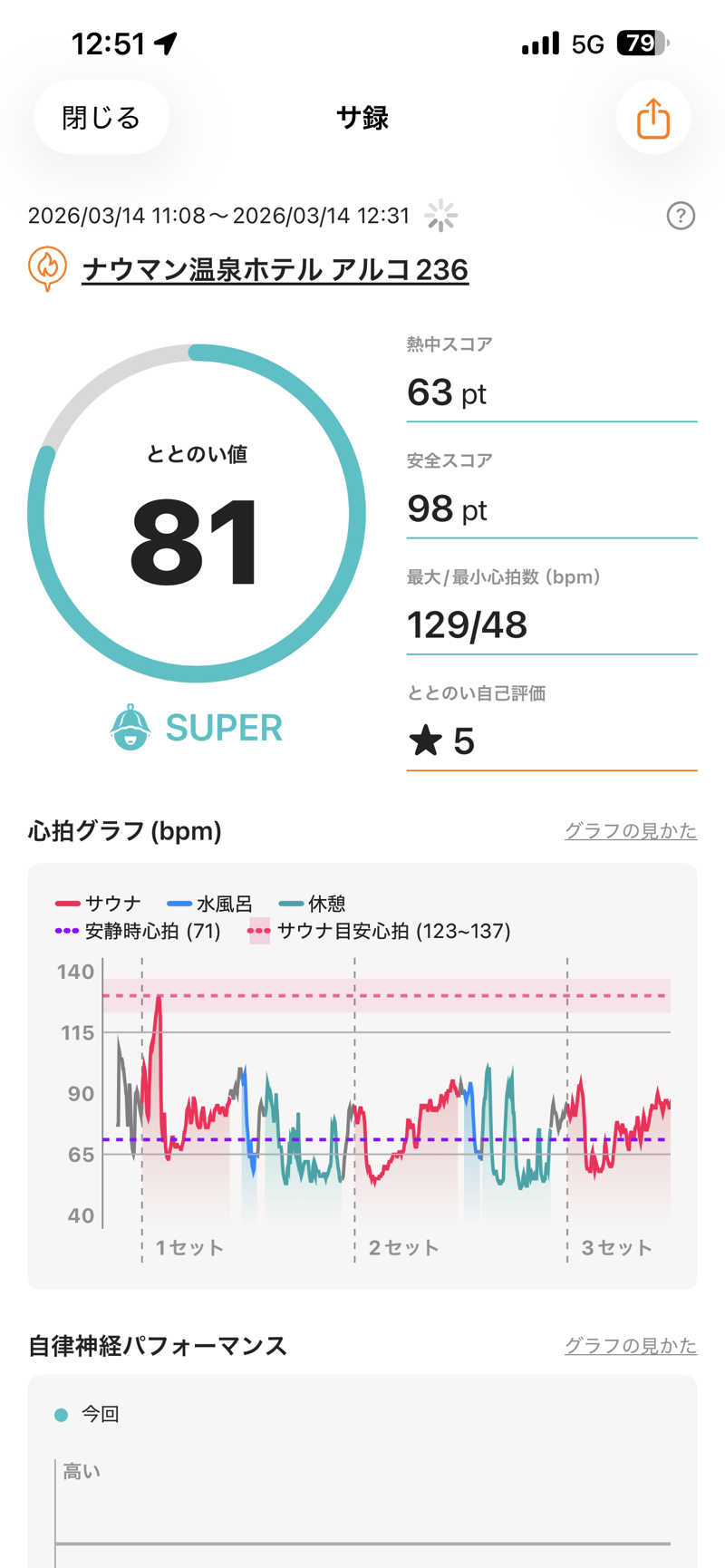725x1568 pixels.
Task: Share this sauna record
Action: pos(652,119)
